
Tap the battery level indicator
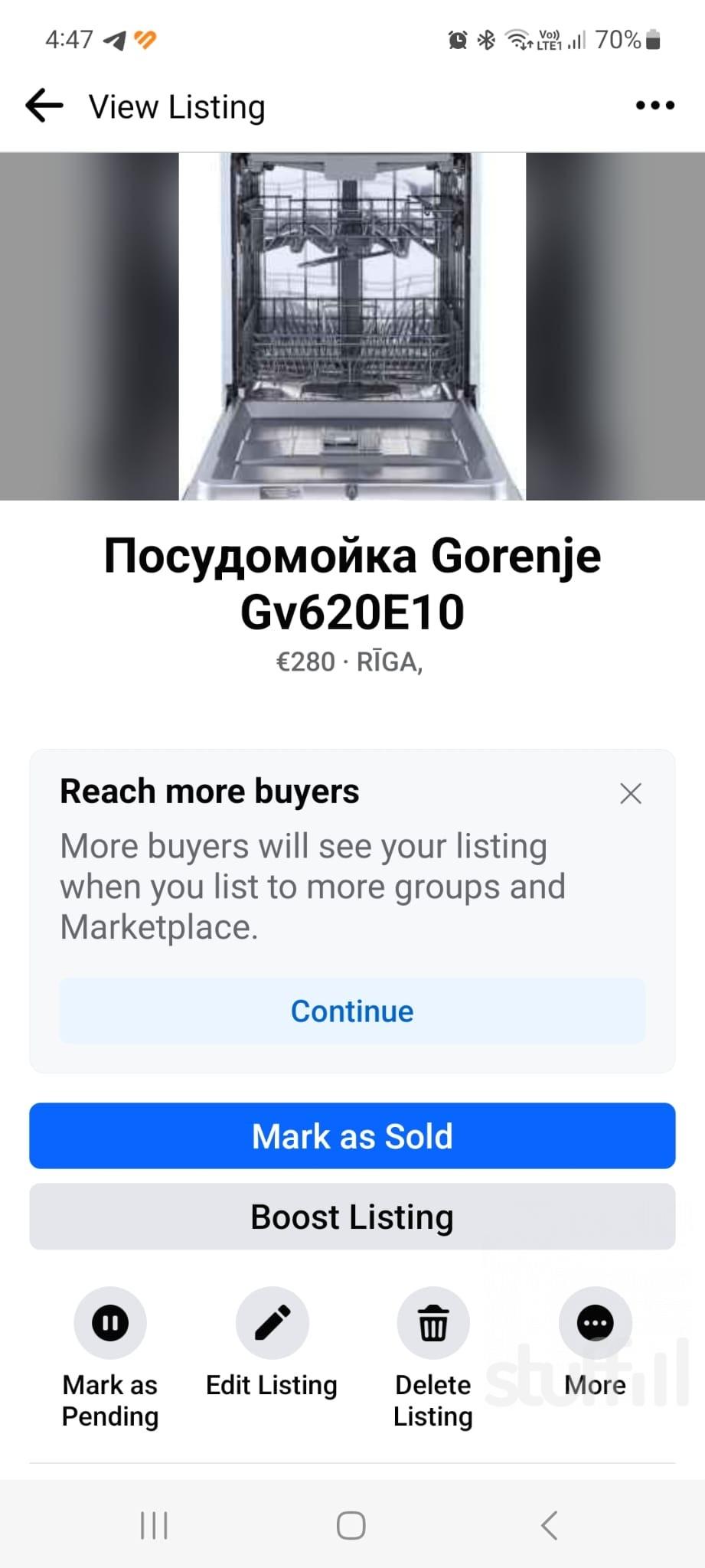tap(654, 40)
